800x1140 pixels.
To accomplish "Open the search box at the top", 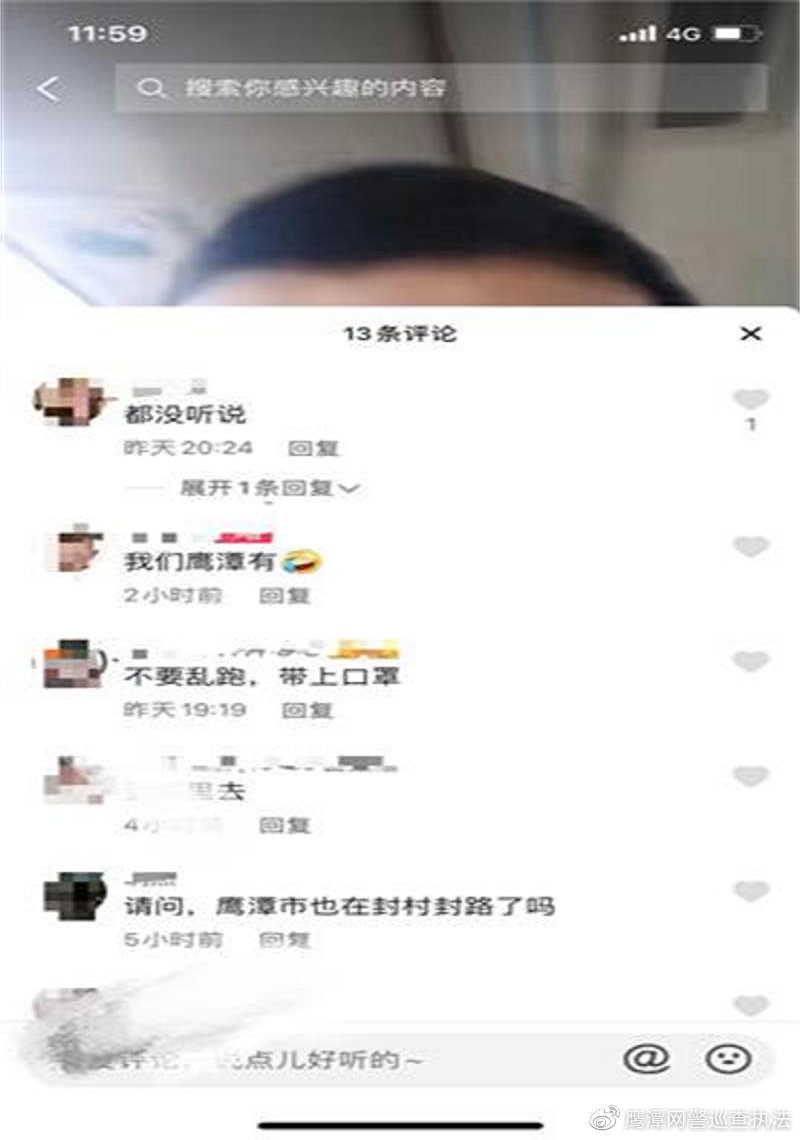I will pos(440,89).
